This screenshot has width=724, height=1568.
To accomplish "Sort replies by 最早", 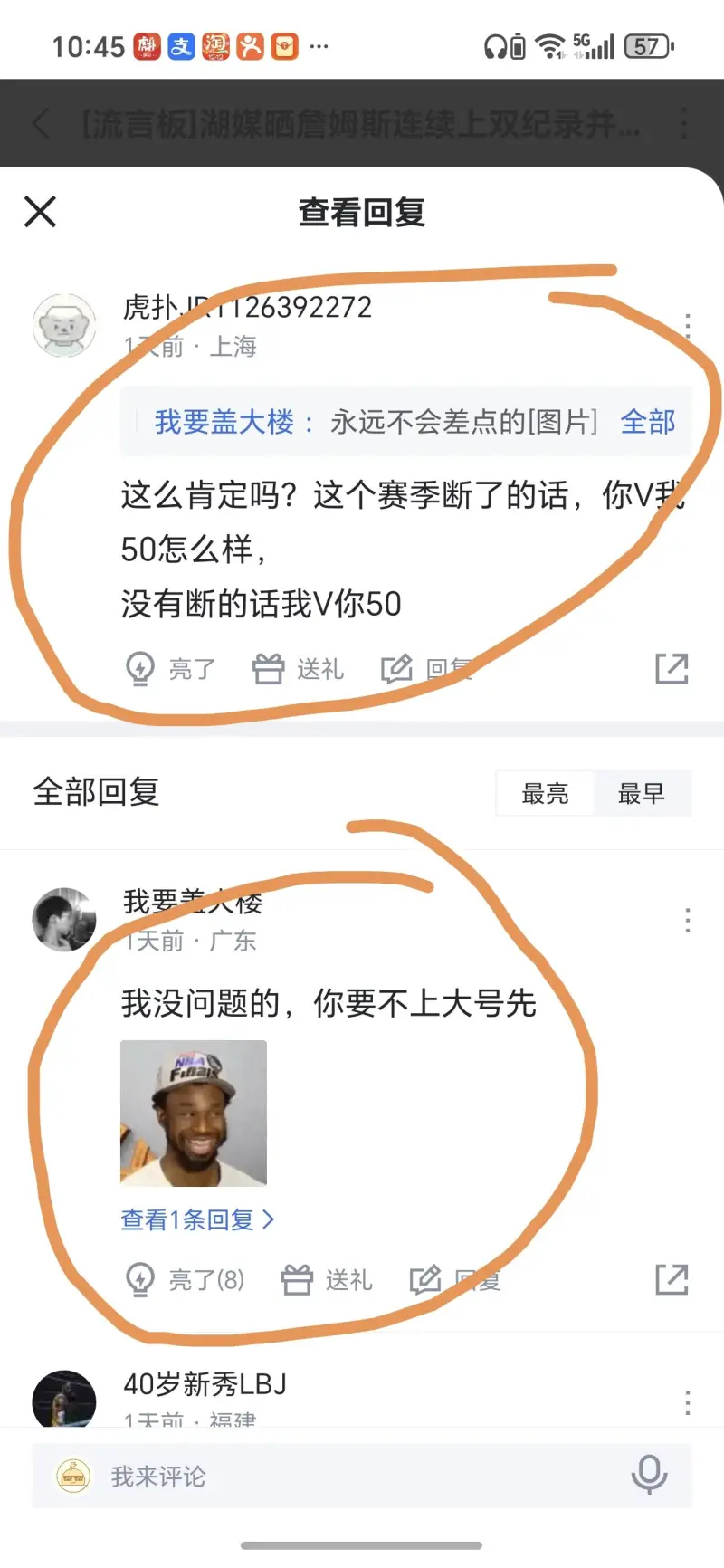I will pyautogui.click(x=642, y=794).
